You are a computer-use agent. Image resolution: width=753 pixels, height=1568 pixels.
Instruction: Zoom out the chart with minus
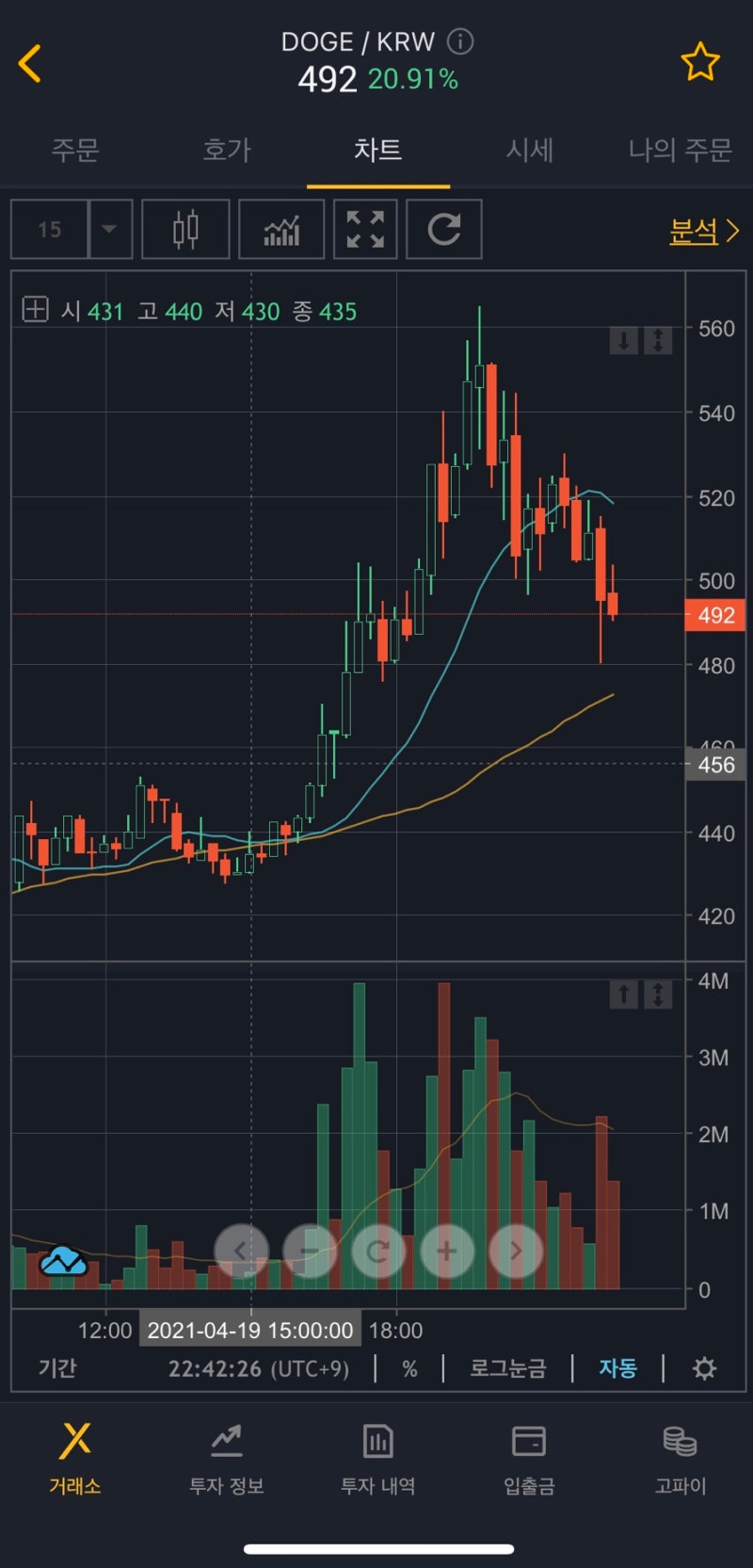[x=310, y=1251]
